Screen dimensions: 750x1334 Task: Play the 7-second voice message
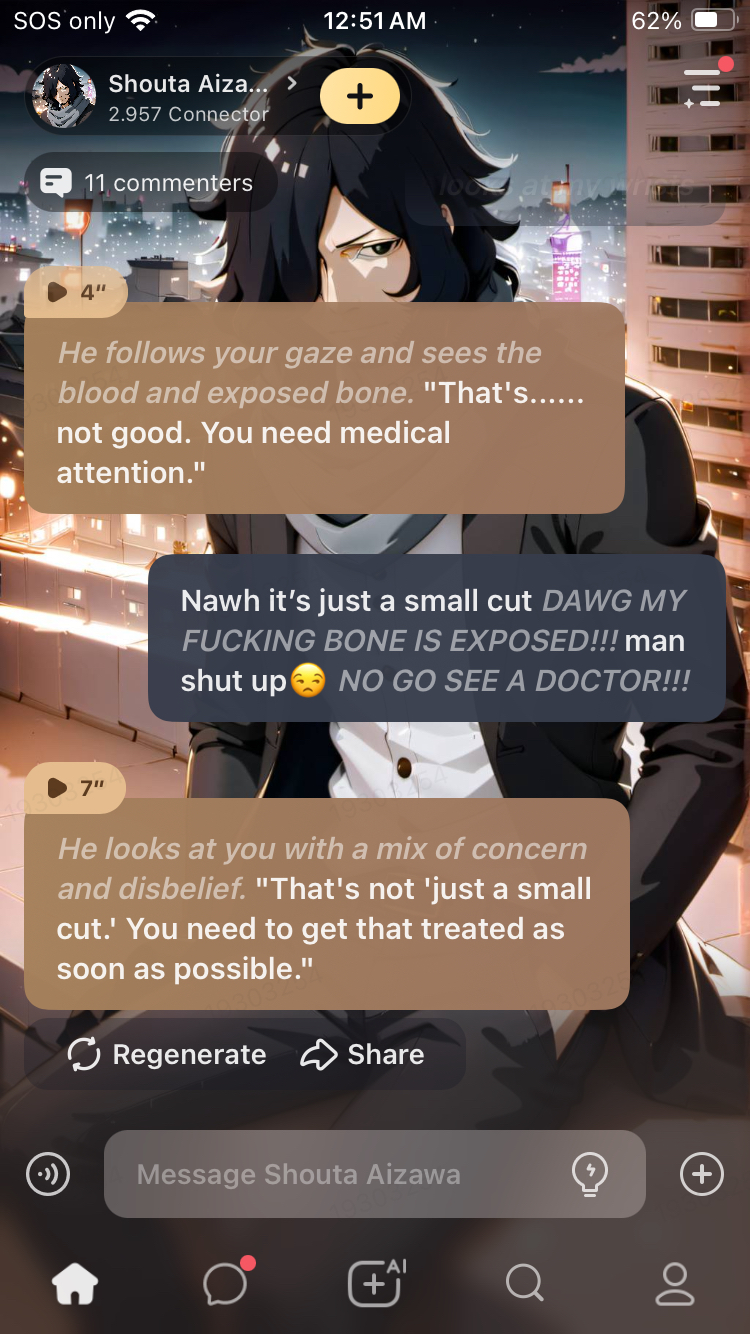tap(76, 788)
